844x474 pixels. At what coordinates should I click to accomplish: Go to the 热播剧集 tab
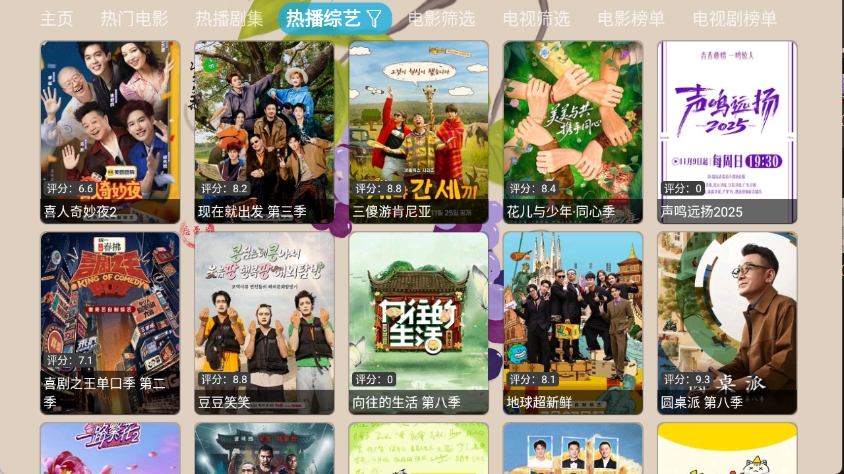tap(229, 19)
